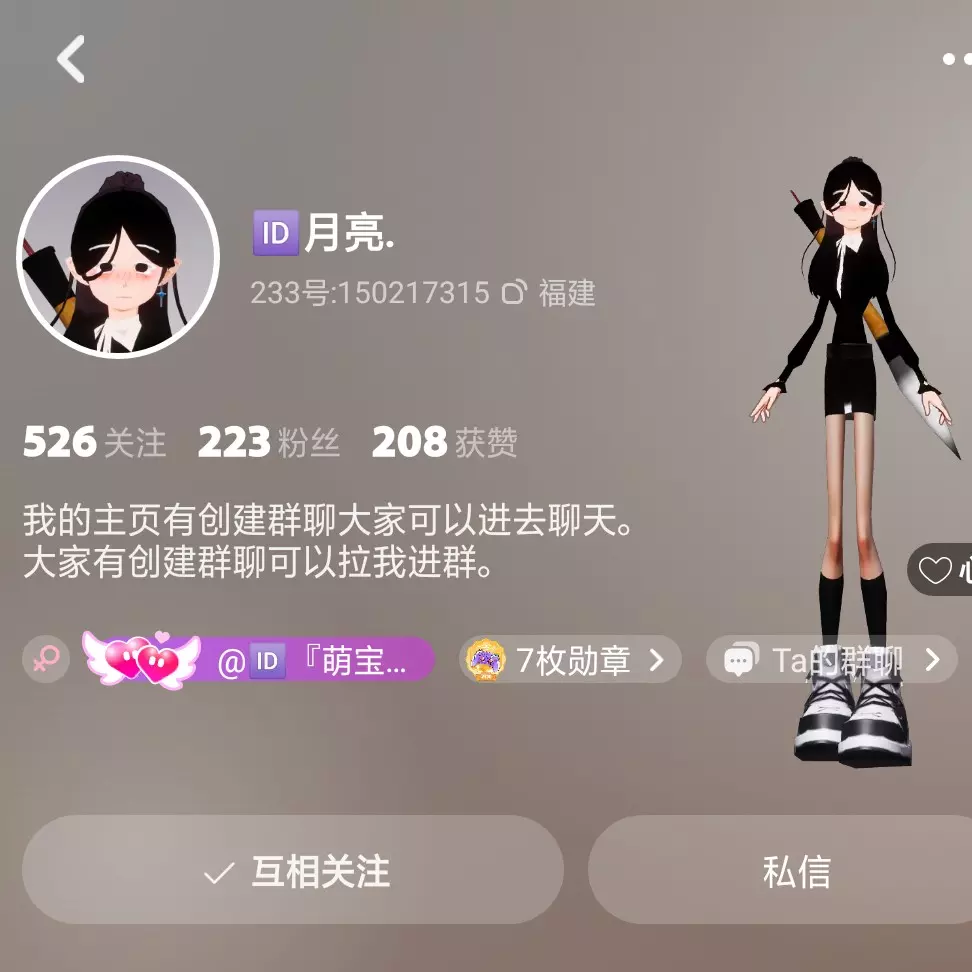Image resolution: width=972 pixels, height=972 pixels.
Task: Send a private message via 私信
Action: pyautogui.click(x=796, y=871)
